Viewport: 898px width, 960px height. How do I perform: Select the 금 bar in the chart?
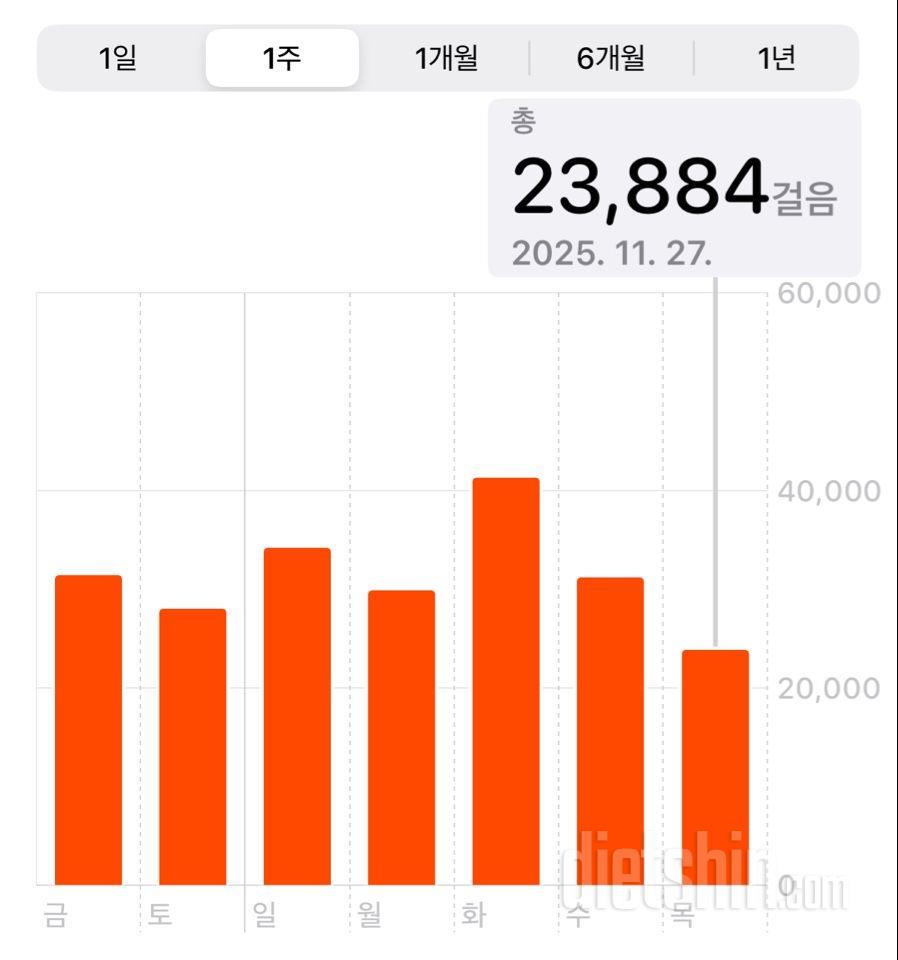[88, 730]
